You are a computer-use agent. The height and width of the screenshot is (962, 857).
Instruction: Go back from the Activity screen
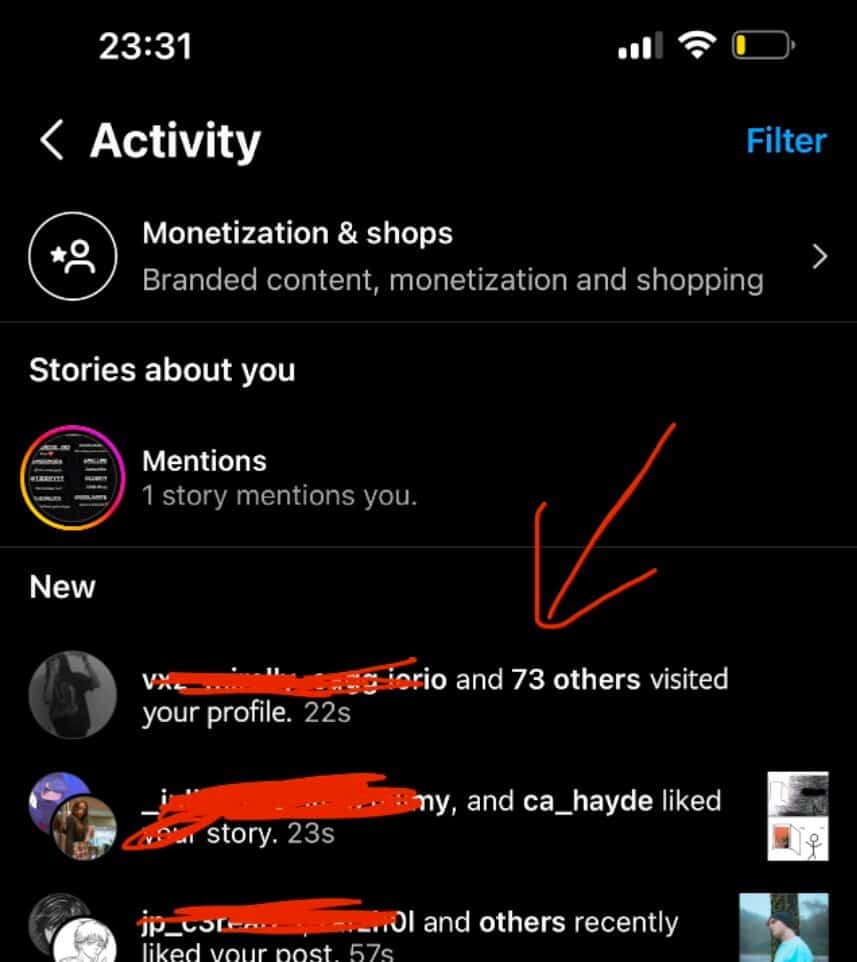coord(52,141)
